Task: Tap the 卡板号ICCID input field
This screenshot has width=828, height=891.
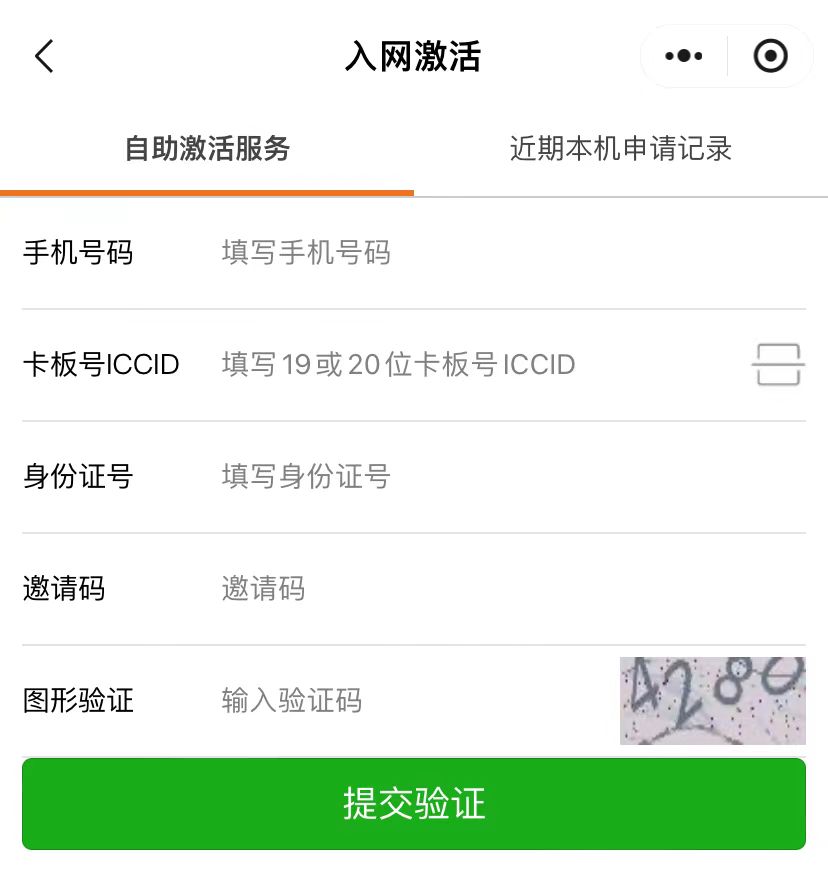Action: (x=470, y=365)
